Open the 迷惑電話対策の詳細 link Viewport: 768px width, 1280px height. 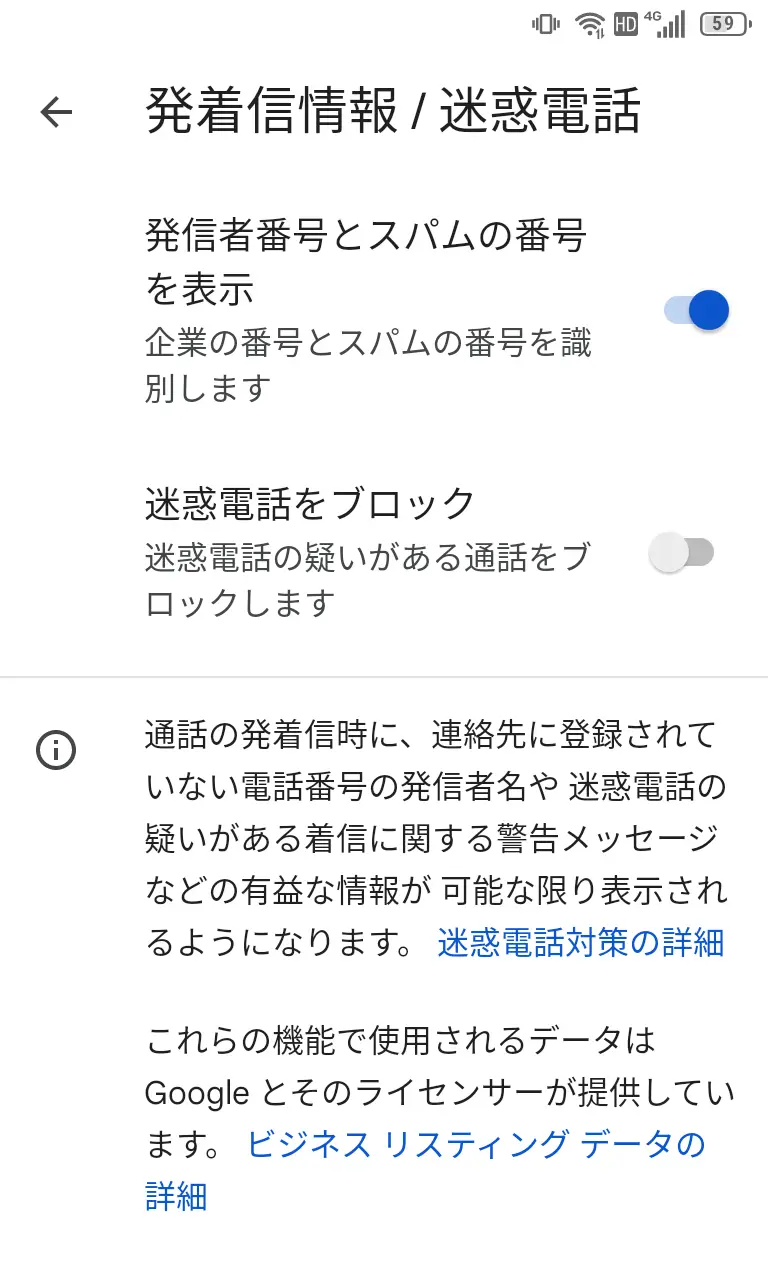pos(580,942)
